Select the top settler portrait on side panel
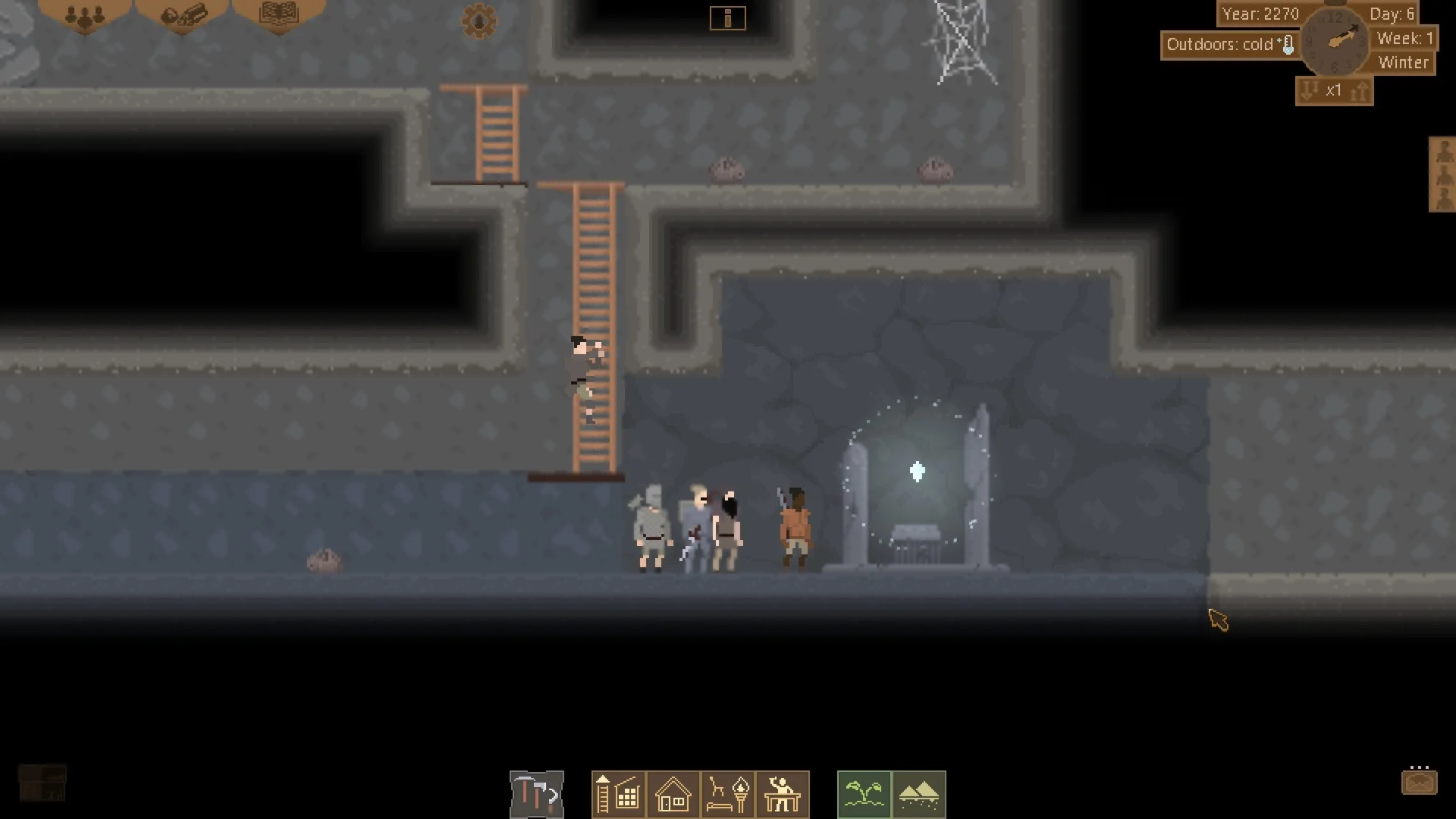The image size is (1456, 819). click(1443, 150)
